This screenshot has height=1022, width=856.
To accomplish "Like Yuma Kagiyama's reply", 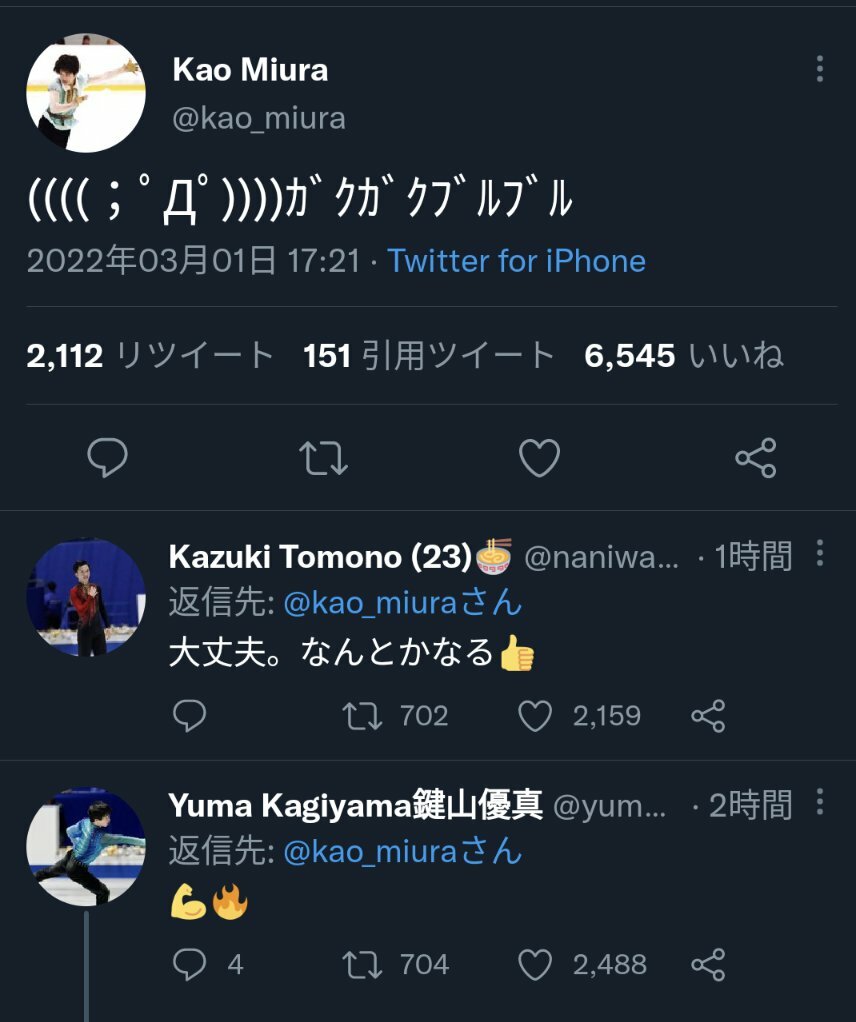I will tap(536, 964).
